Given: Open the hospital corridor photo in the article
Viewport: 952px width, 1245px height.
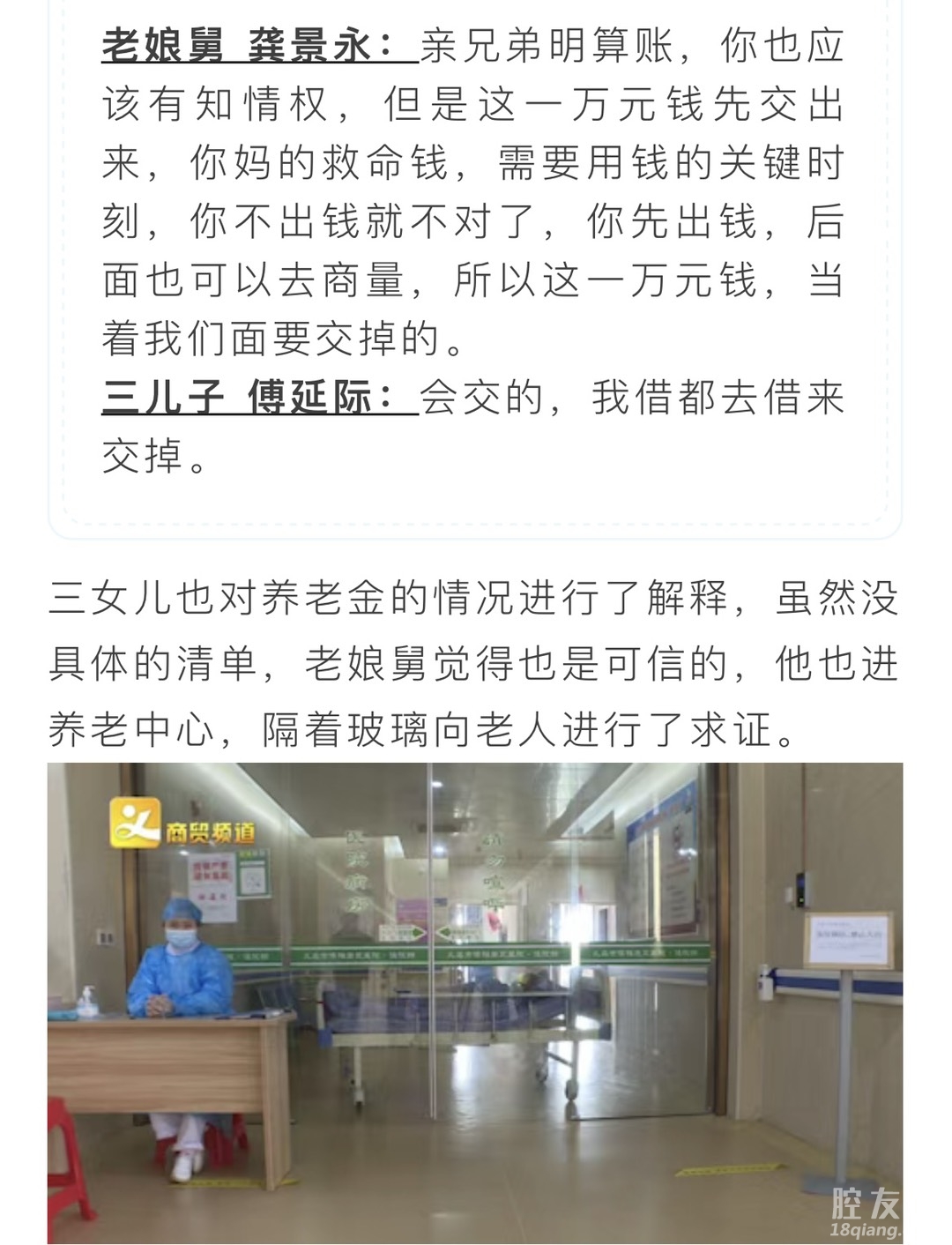Looking at the screenshot, I should click(475, 1003).
